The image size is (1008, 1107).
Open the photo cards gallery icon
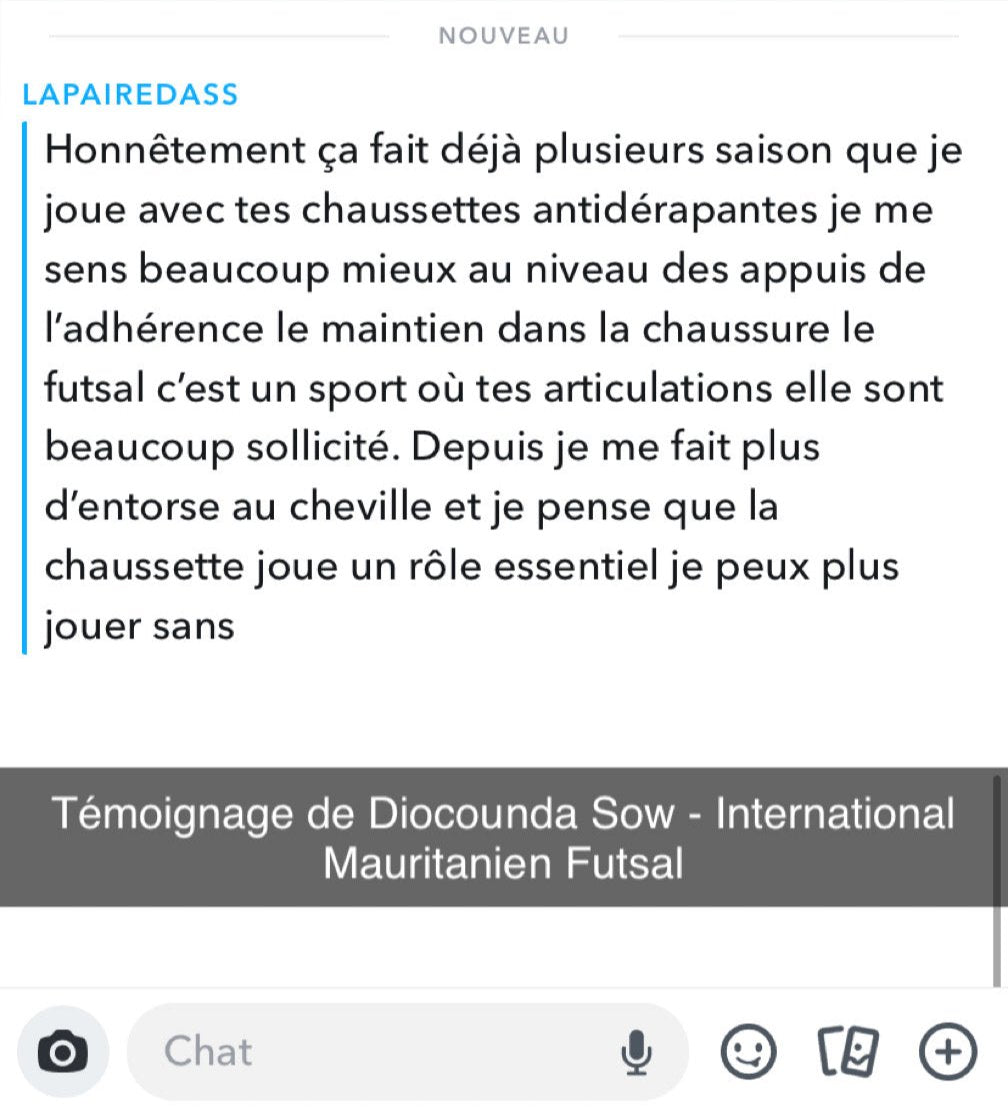coord(848,1052)
